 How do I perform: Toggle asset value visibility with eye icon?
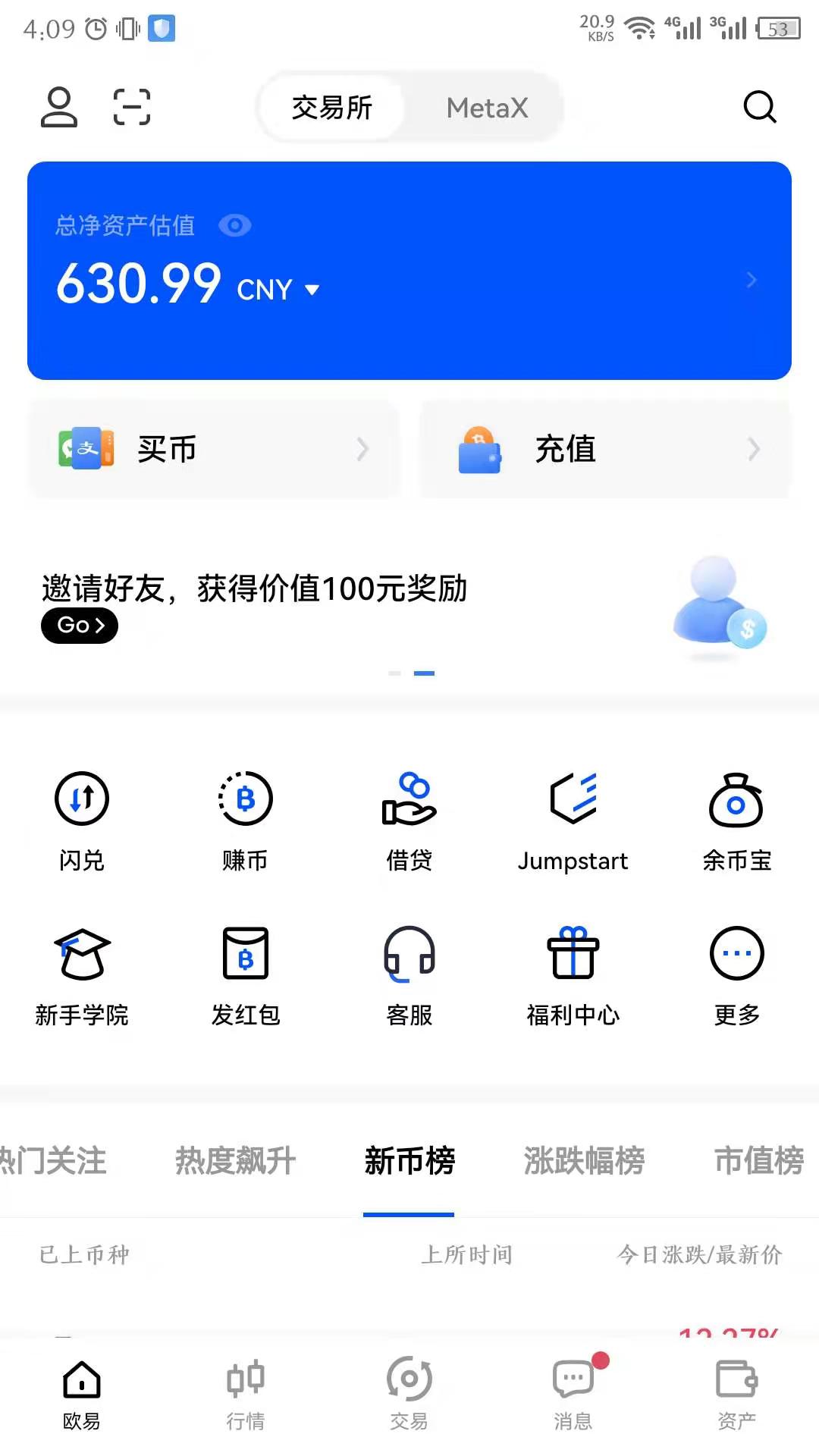[x=235, y=224]
